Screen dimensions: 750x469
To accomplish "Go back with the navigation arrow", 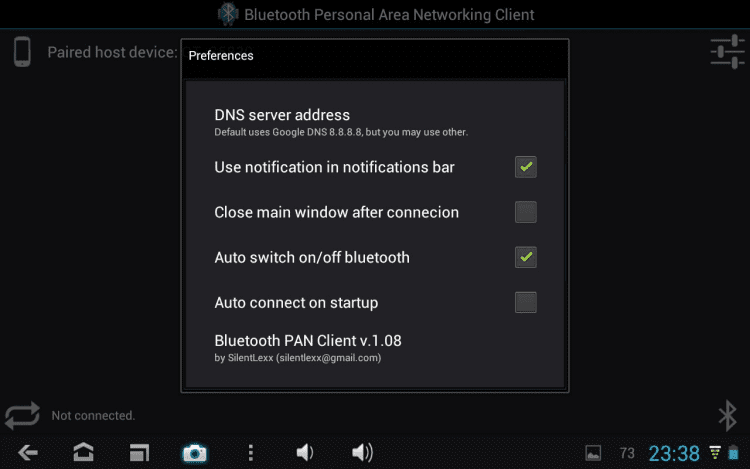I will [x=28, y=453].
